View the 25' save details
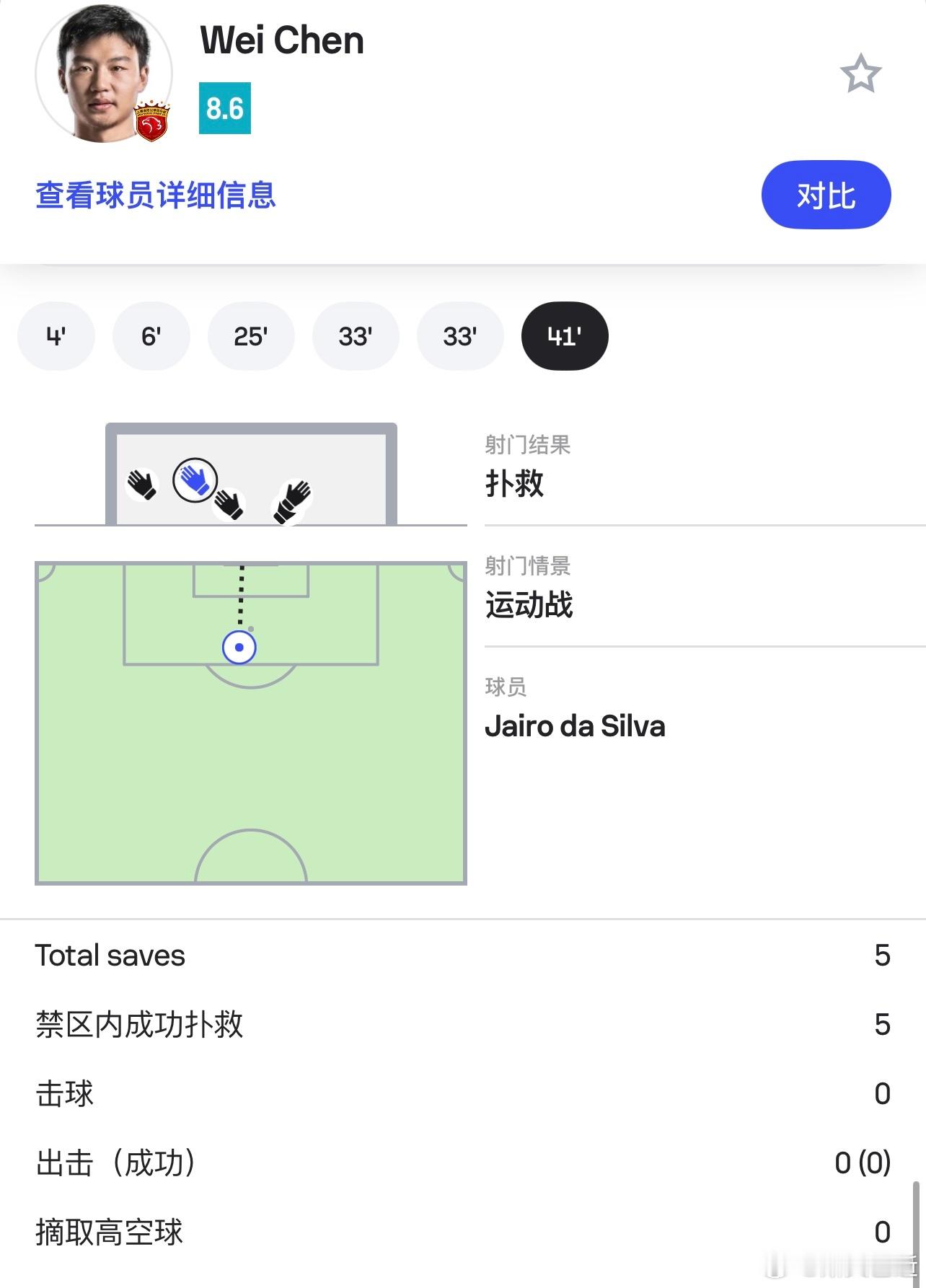Screen dimensions: 926x1288 pyautogui.click(x=251, y=335)
